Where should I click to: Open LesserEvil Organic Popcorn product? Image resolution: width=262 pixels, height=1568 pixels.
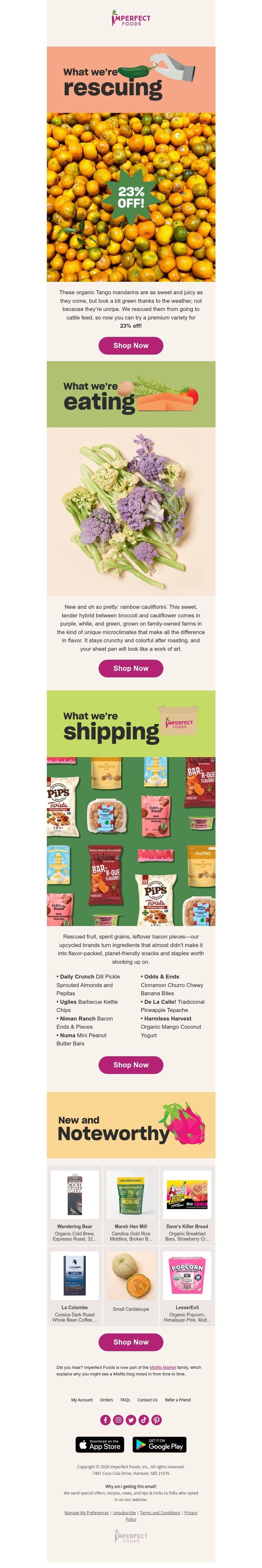tap(187, 1285)
